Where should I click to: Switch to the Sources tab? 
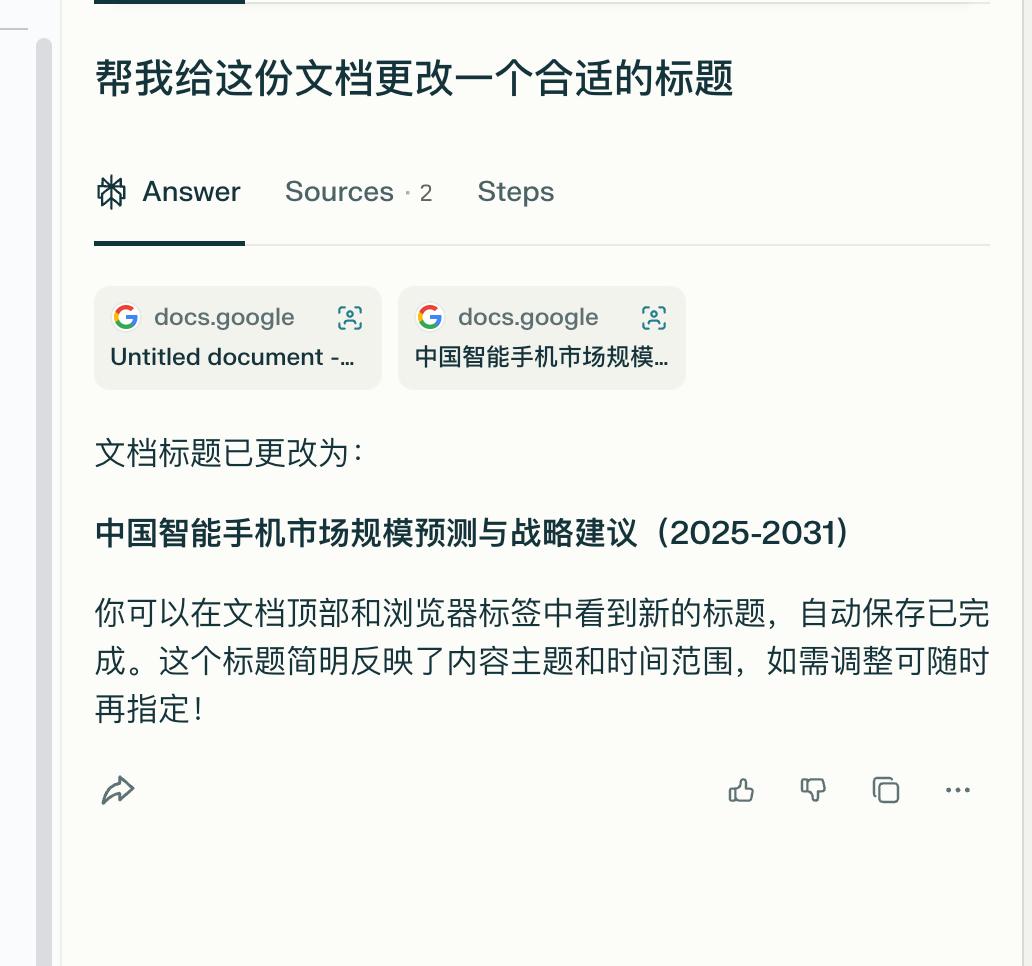357,192
